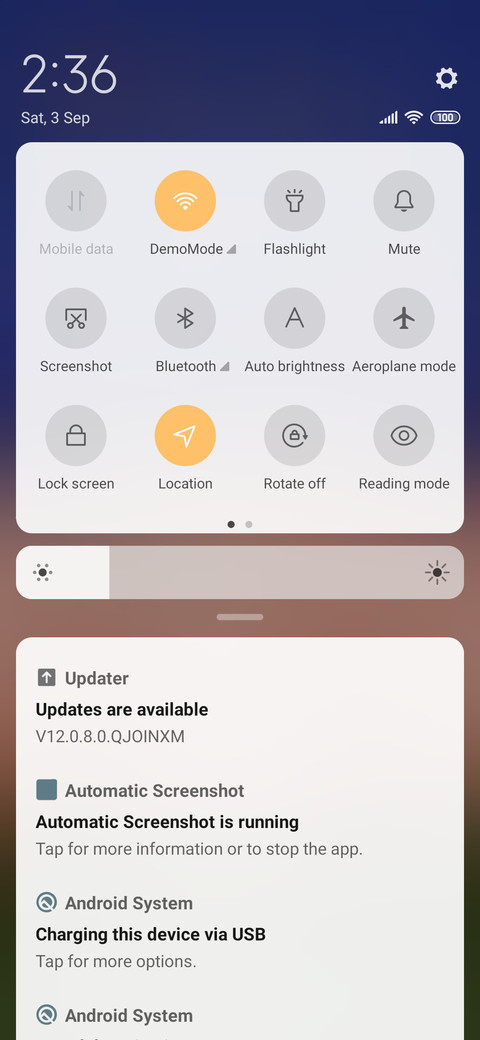The width and height of the screenshot is (480, 1040).
Task: Go to the second quick settings page dot
Action: pyautogui.click(x=249, y=524)
